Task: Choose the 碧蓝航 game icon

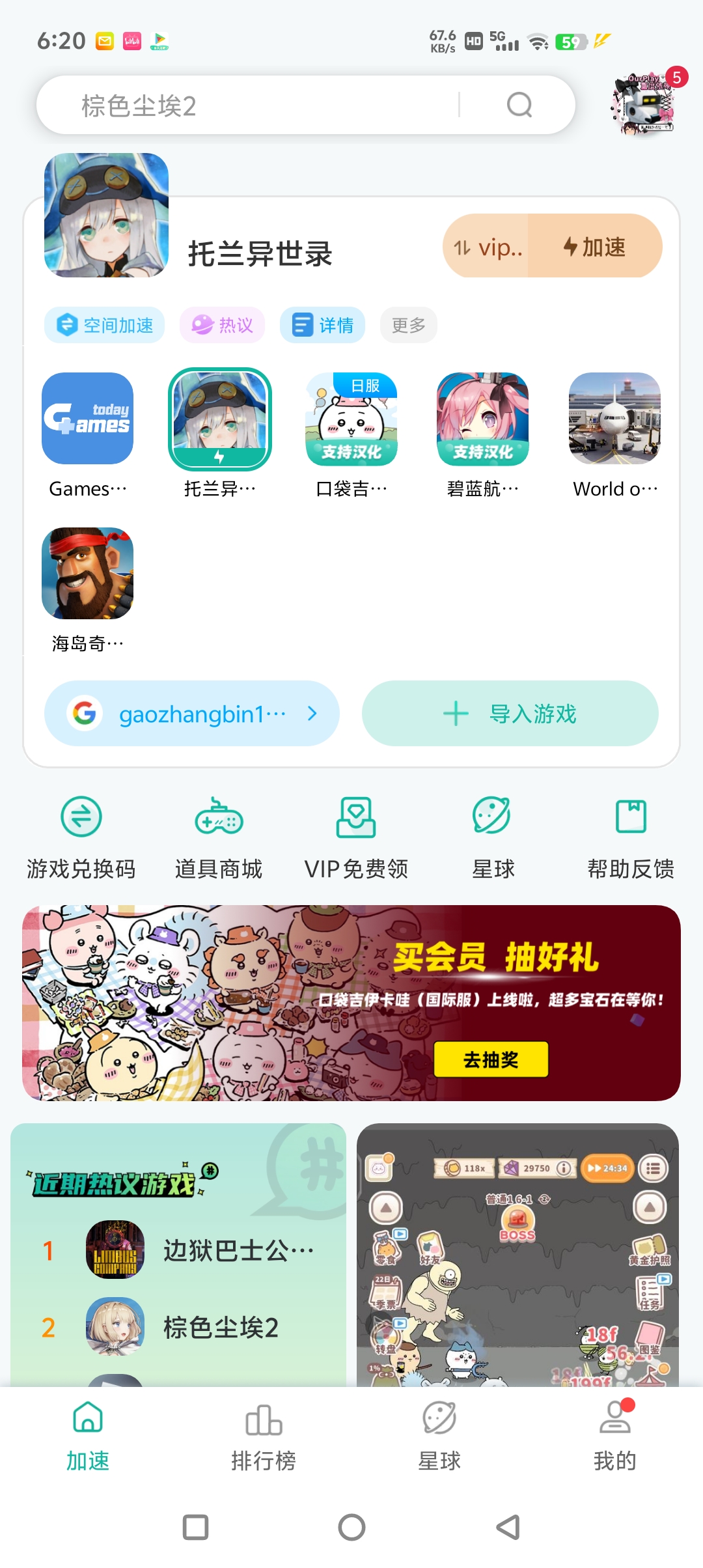Action: point(482,419)
